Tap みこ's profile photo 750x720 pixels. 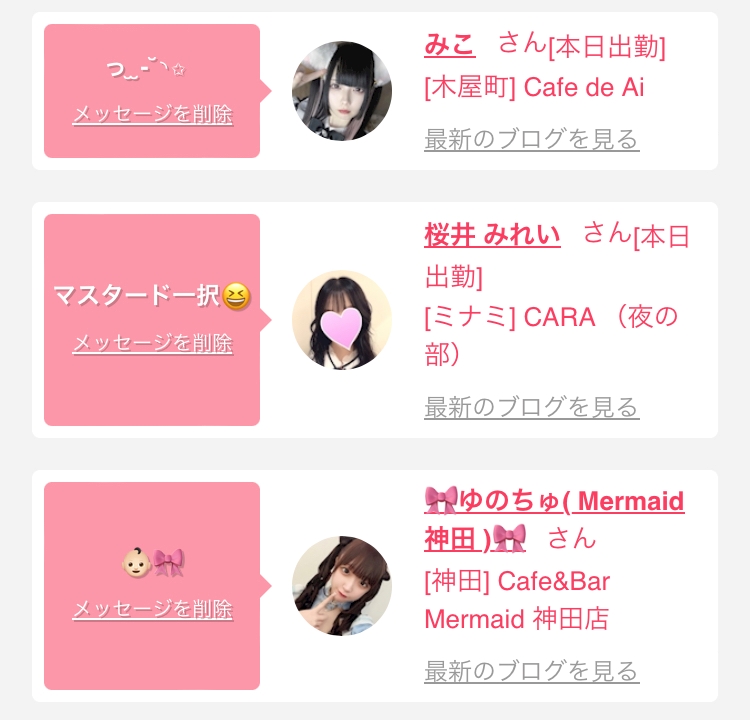pos(342,91)
